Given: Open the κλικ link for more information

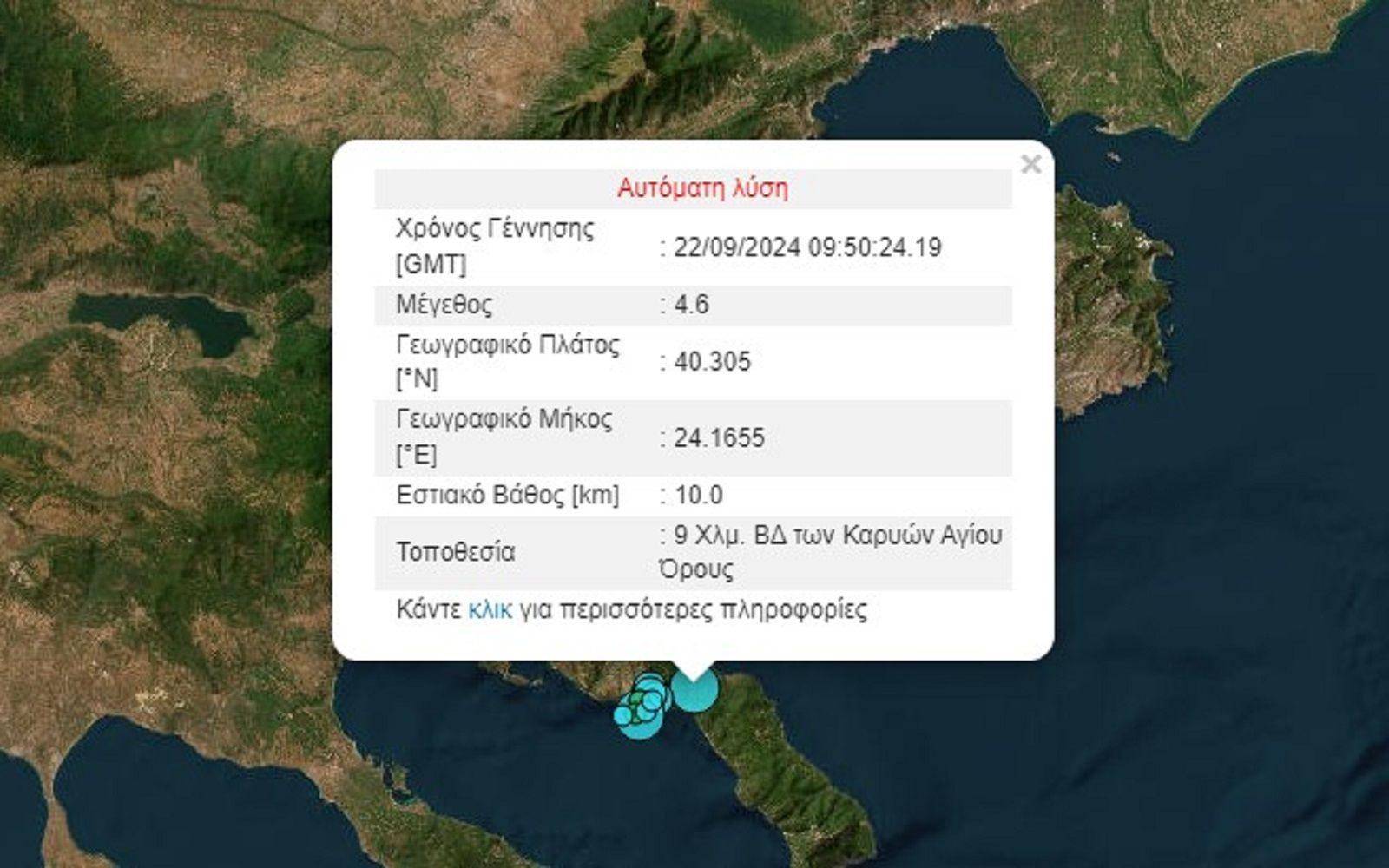Looking at the screenshot, I should point(490,609).
